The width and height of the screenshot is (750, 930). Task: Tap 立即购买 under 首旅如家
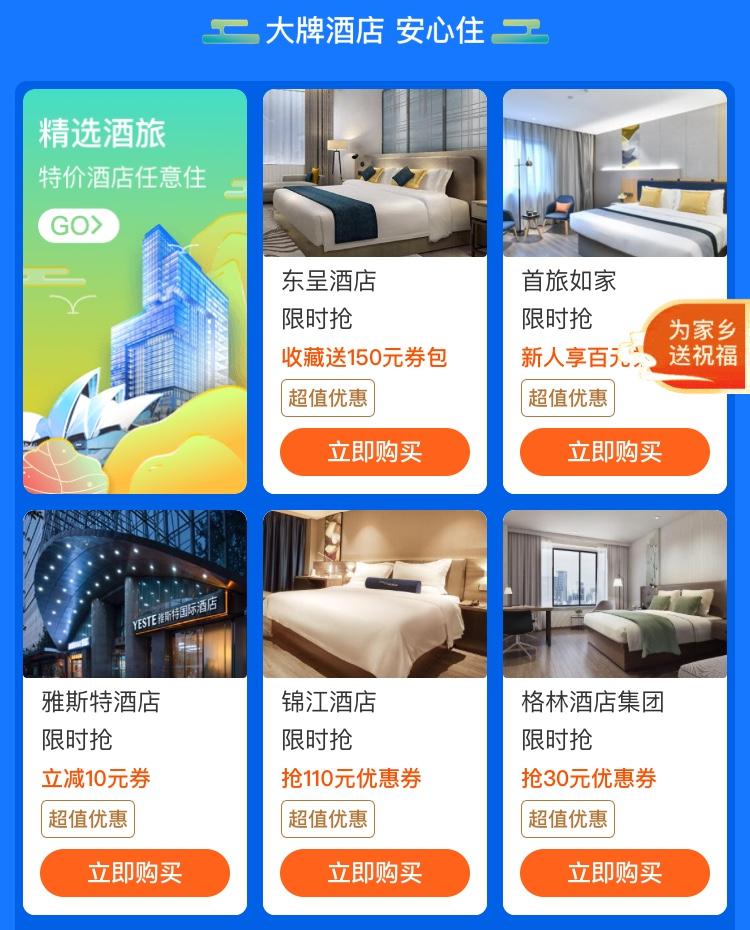(614, 452)
